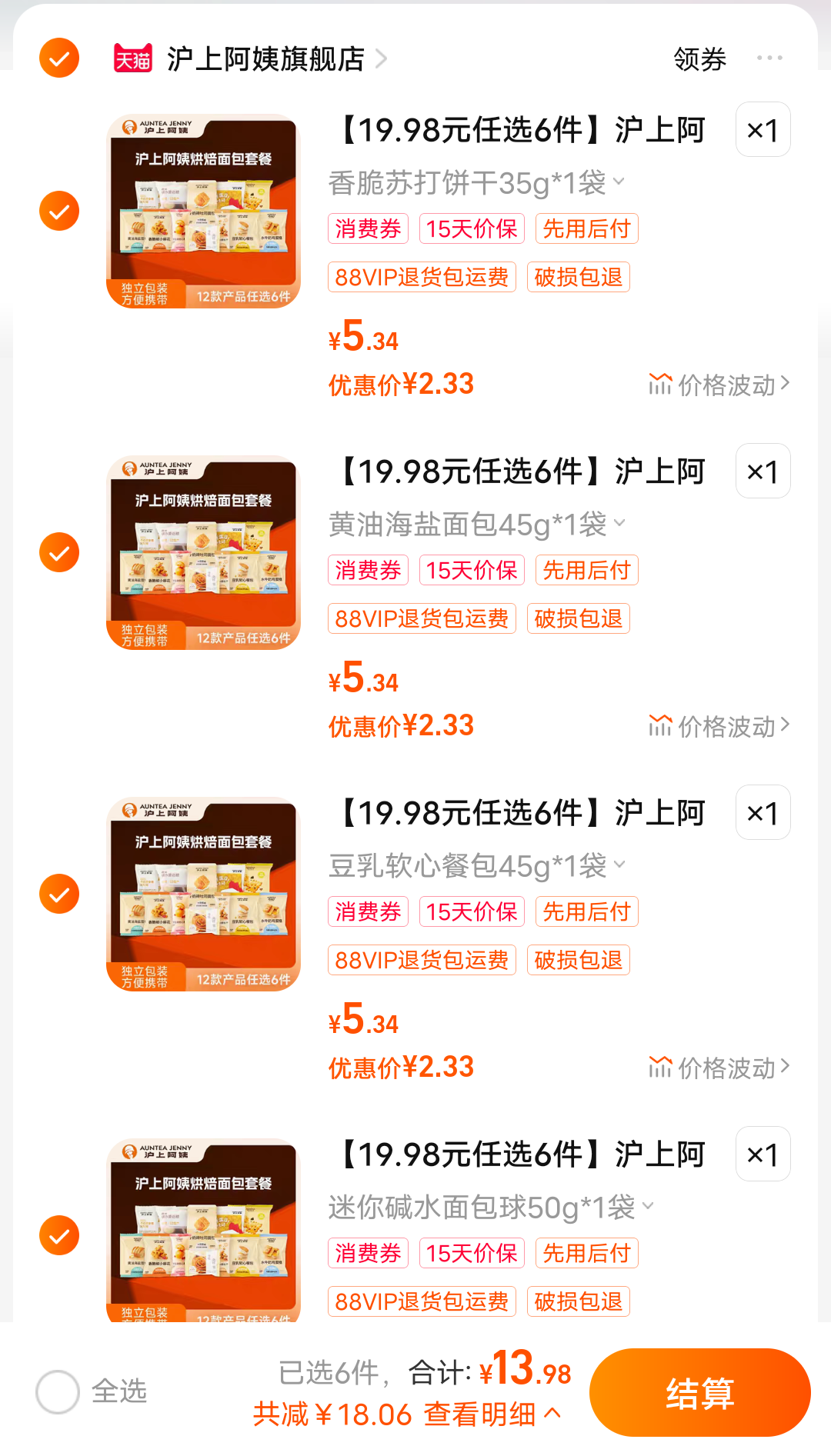Expand SKU options for 黄油海盐面包45g
This screenshot has width=831, height=1456.
click(x=620, y=524)
